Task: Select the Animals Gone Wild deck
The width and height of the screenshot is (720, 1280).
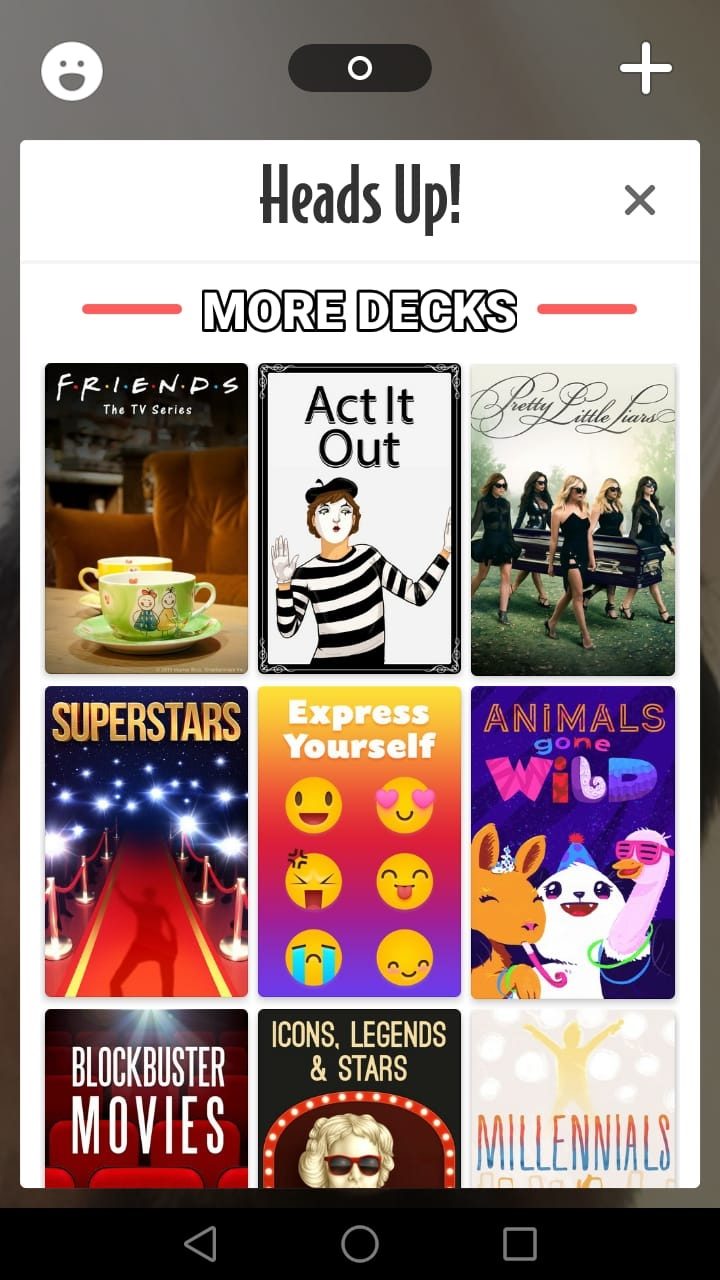Action: click(573, 841)
